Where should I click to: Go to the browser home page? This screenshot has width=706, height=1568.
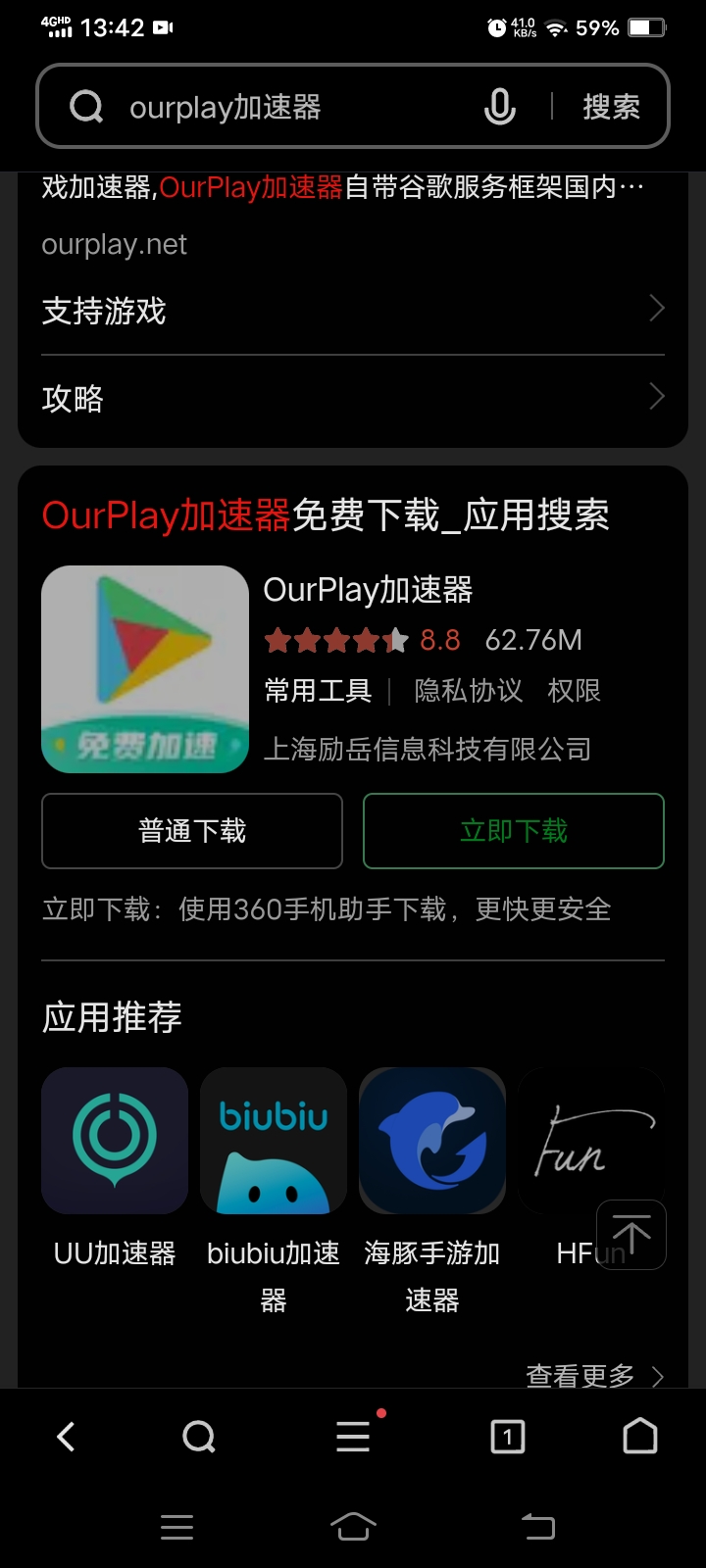(640, 1437)
